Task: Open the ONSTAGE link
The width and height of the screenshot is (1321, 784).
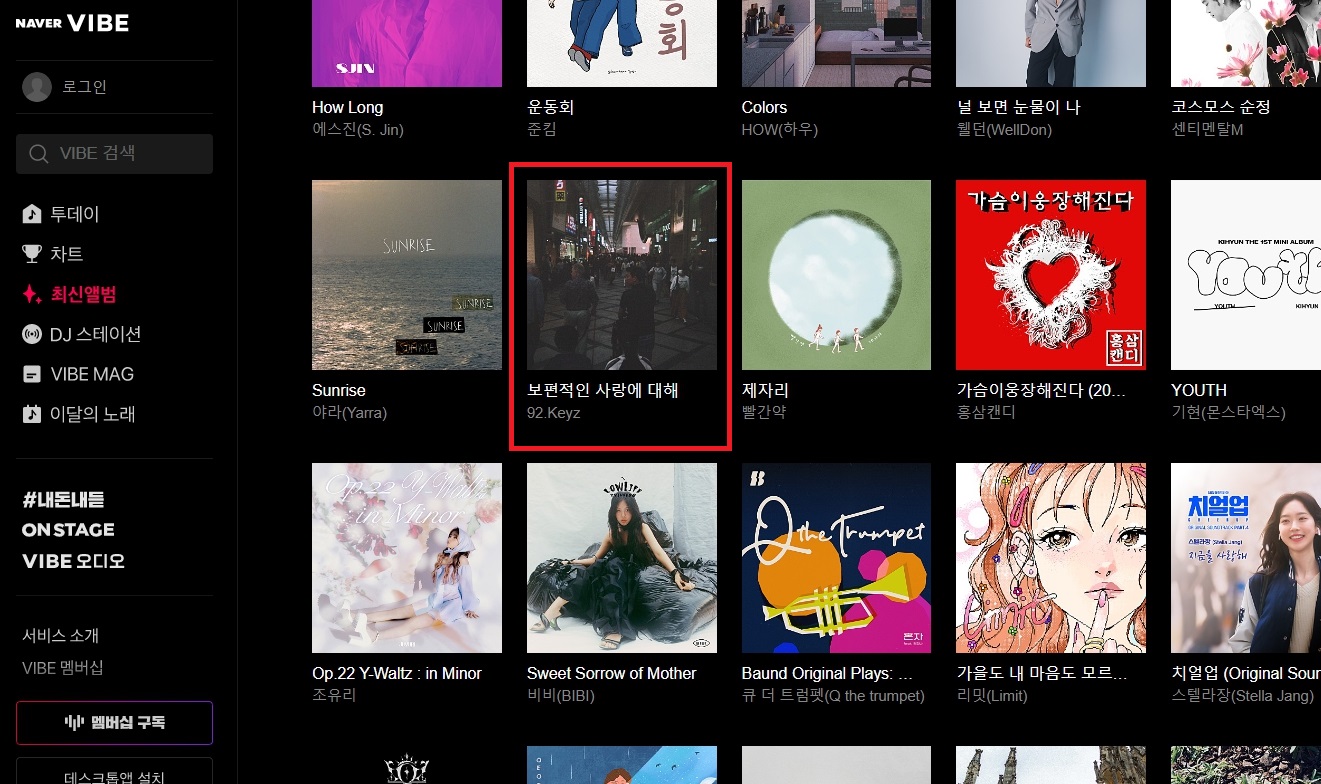Action: click(x=68, y=530)
